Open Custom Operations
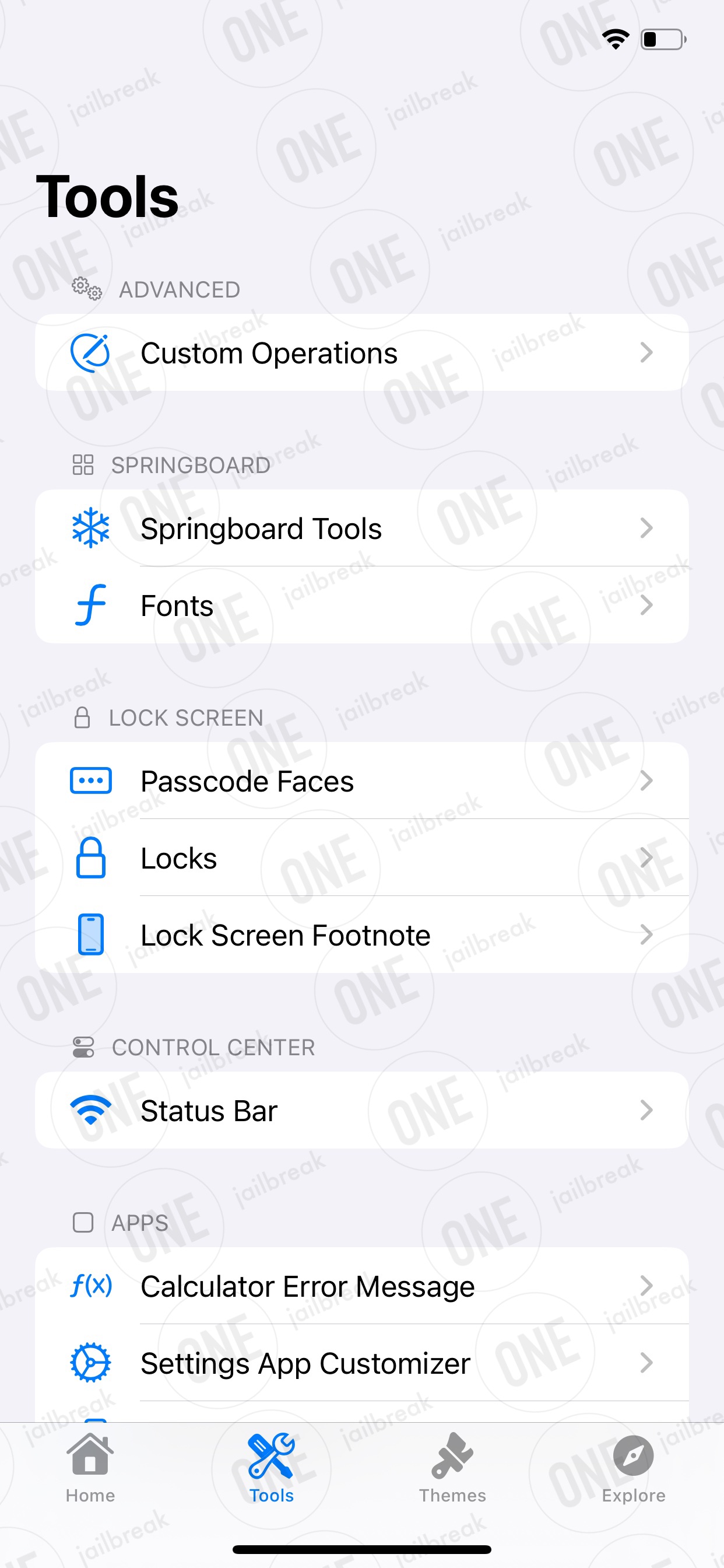Image resolution: width=724 pixels, height=1568 pixels. (x=362, y=352)
